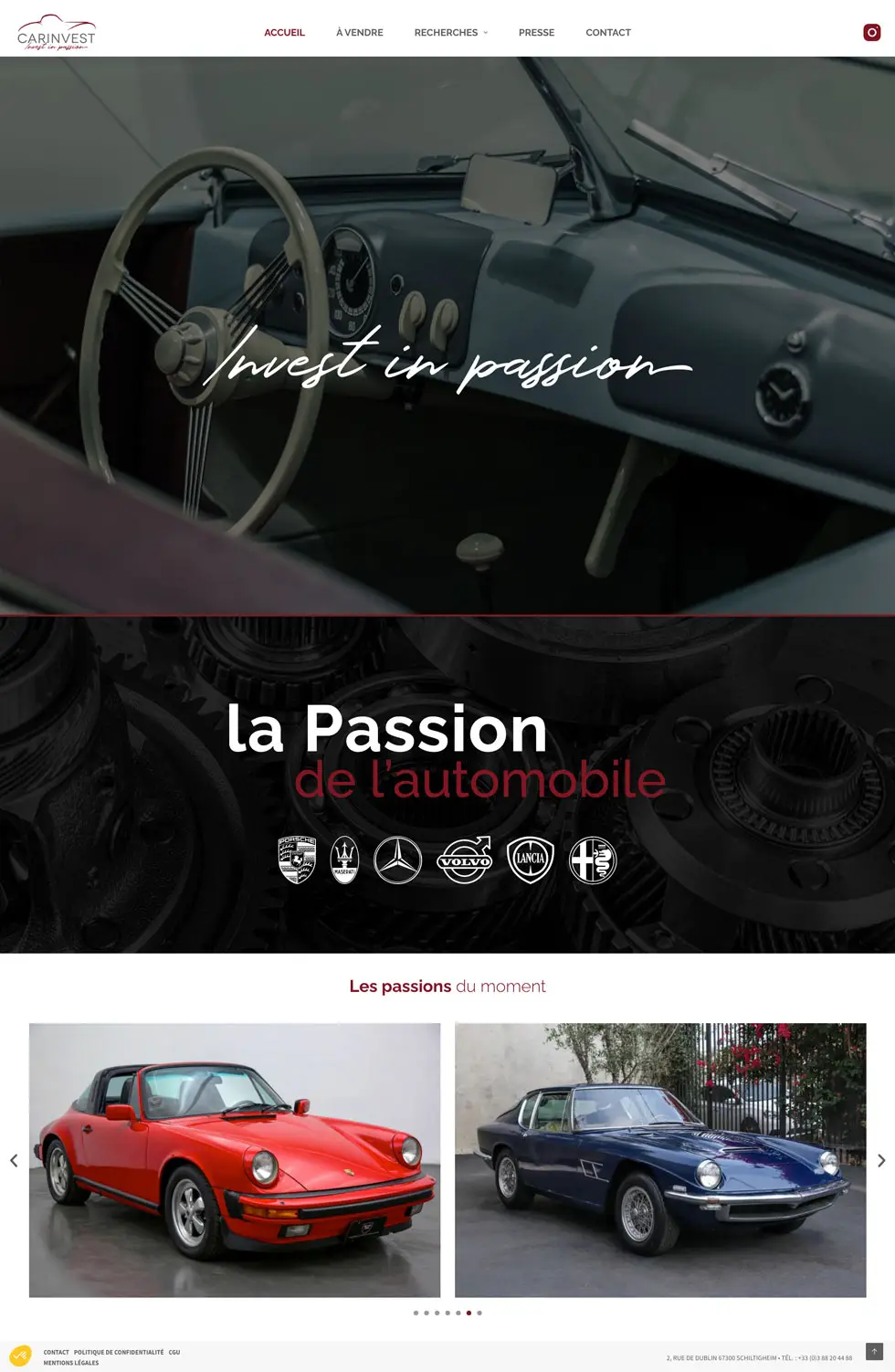Tap the Carinvest logo to return home
The image size is (895, 1372).
click(x=56, y=33)
